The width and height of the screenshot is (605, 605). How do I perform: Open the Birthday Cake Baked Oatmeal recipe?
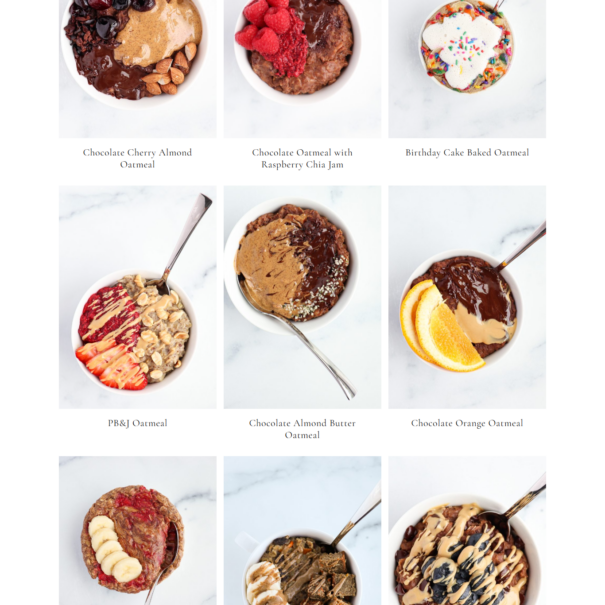467,153
